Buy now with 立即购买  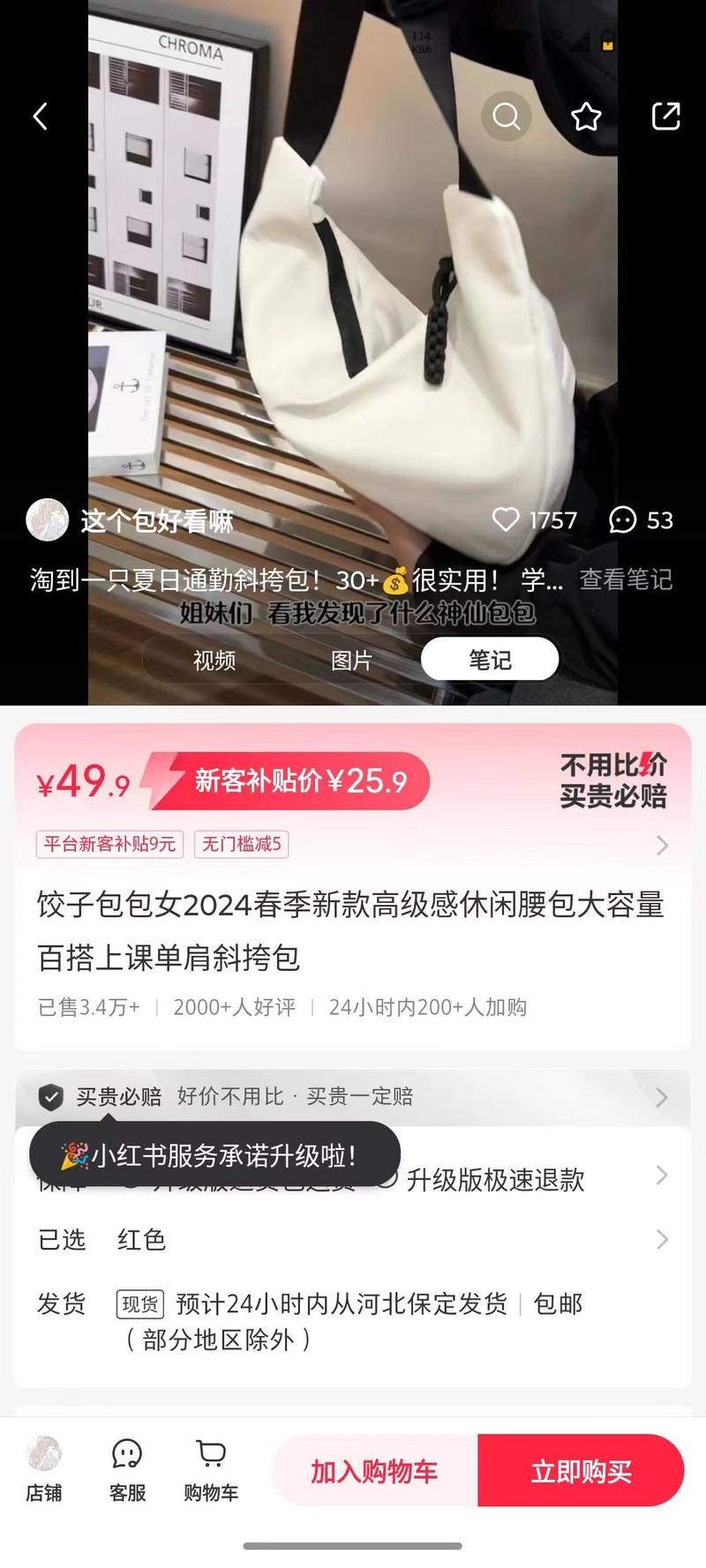click(581, 1471)
